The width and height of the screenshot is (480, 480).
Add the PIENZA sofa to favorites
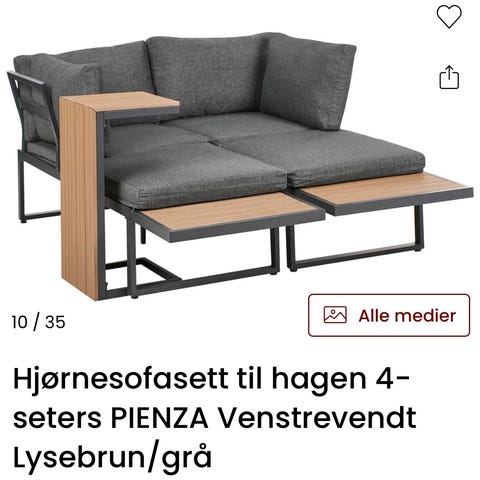coord(449,17)
